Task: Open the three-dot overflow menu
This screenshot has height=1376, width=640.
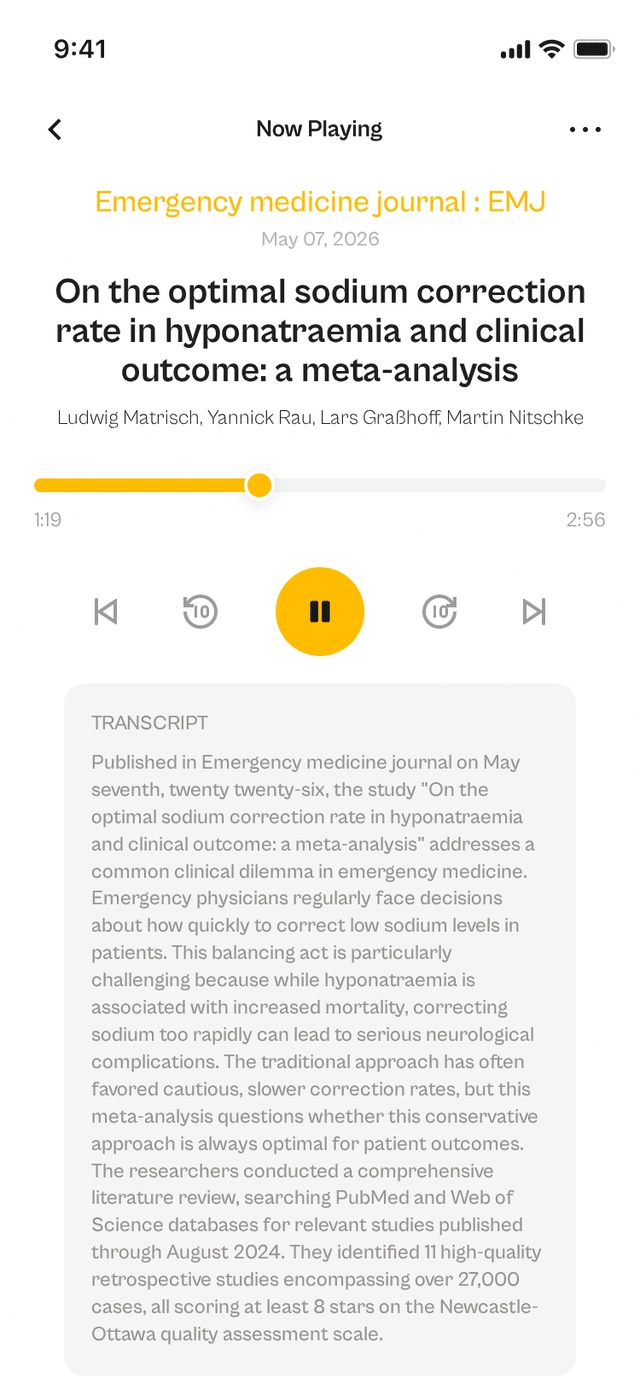Action: point(585,129)
